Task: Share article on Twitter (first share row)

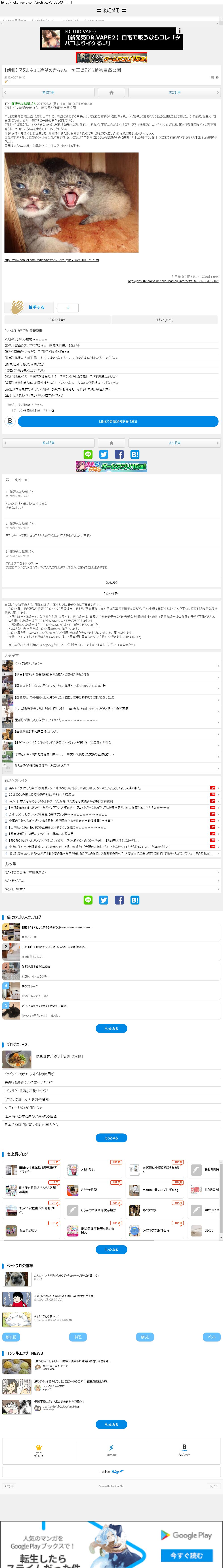Action: click(104, 455)
